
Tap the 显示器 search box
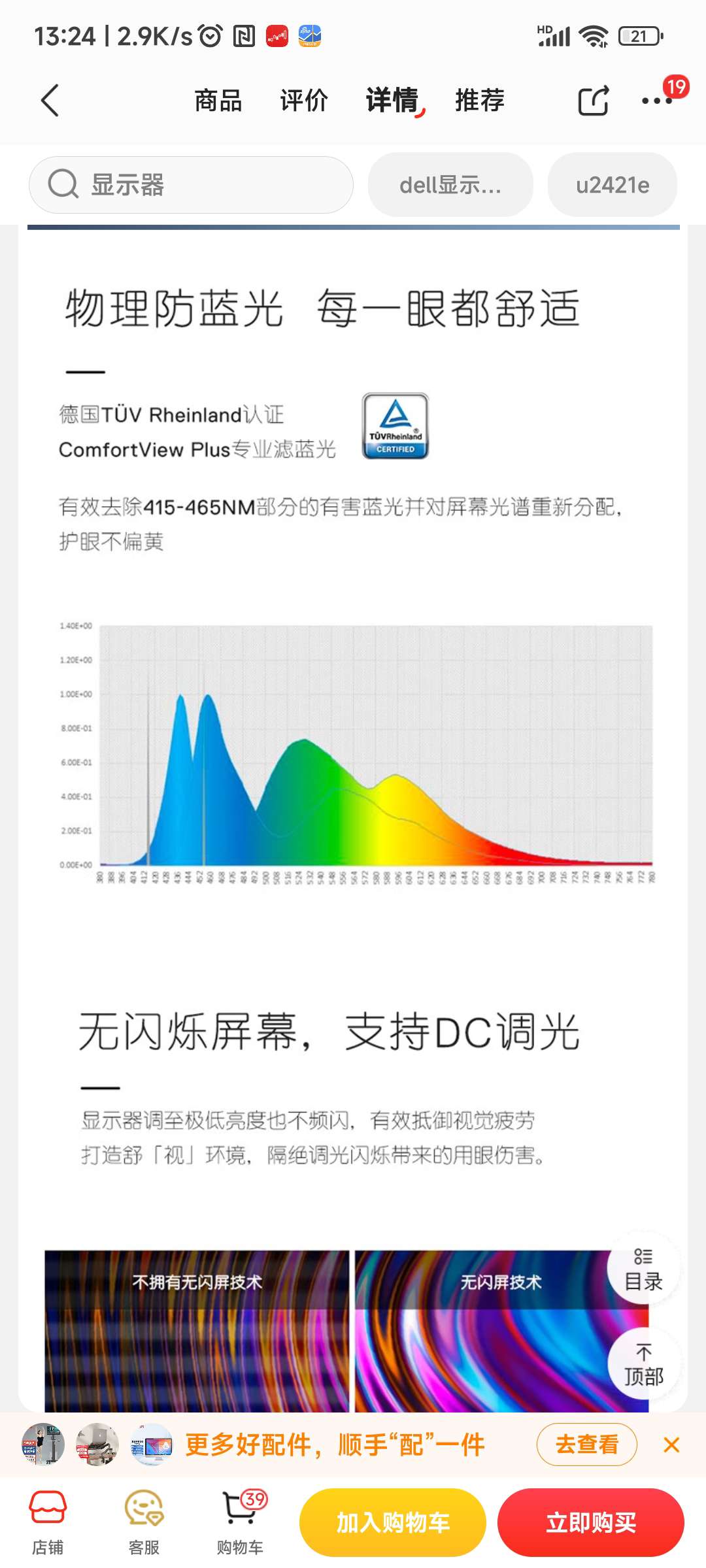191,185
